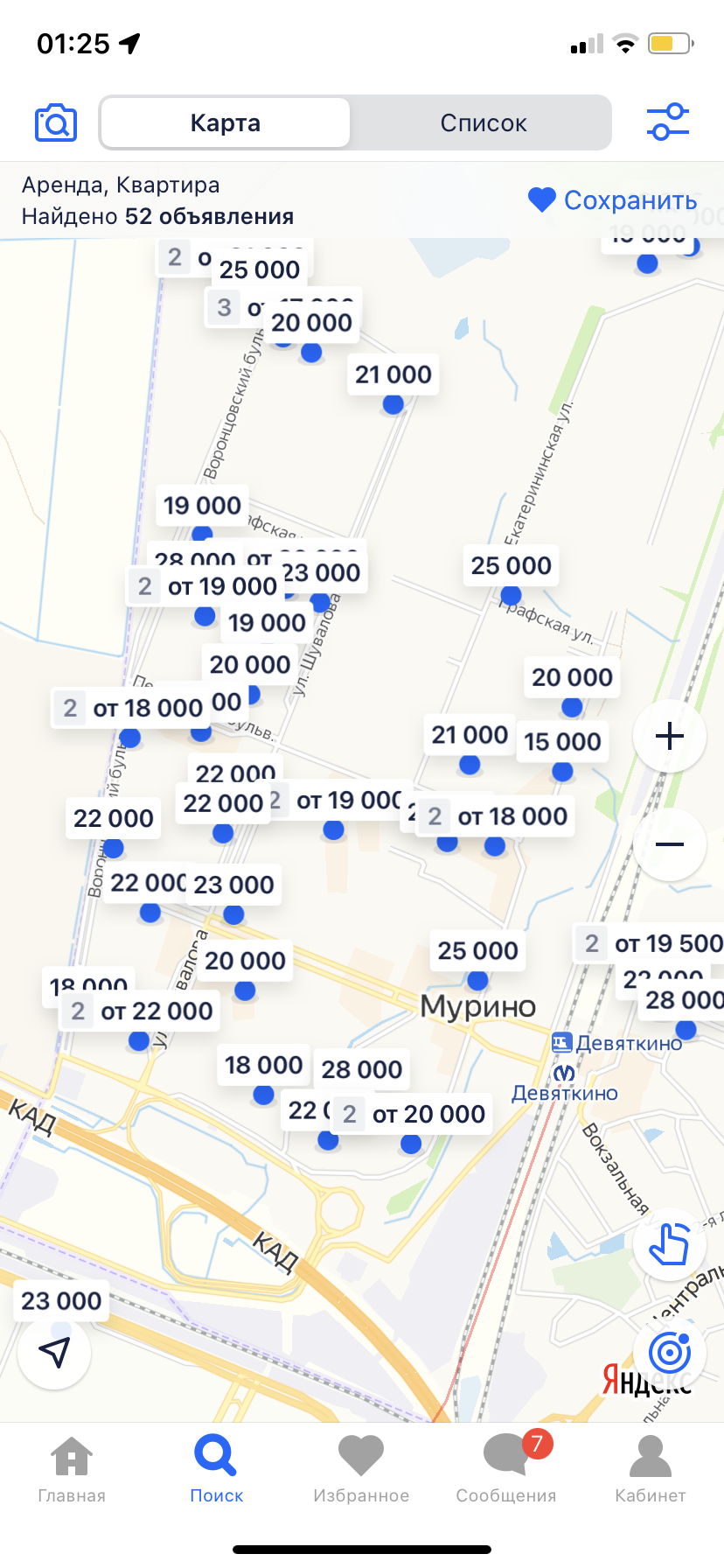724x1568 pixels.
Task: Open the cluster marker от 20 000
Action: [x=413, y=1115]
